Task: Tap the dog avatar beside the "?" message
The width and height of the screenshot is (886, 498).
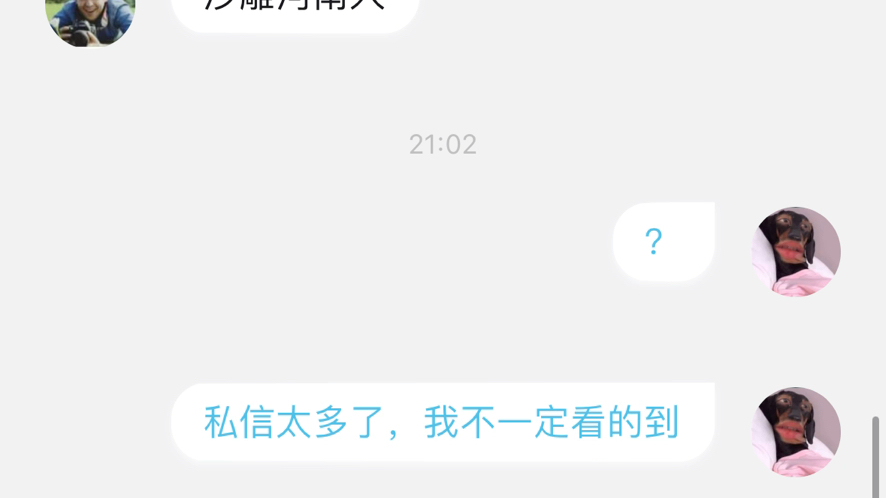Action: pyautogui.click(x=796, y=251)
